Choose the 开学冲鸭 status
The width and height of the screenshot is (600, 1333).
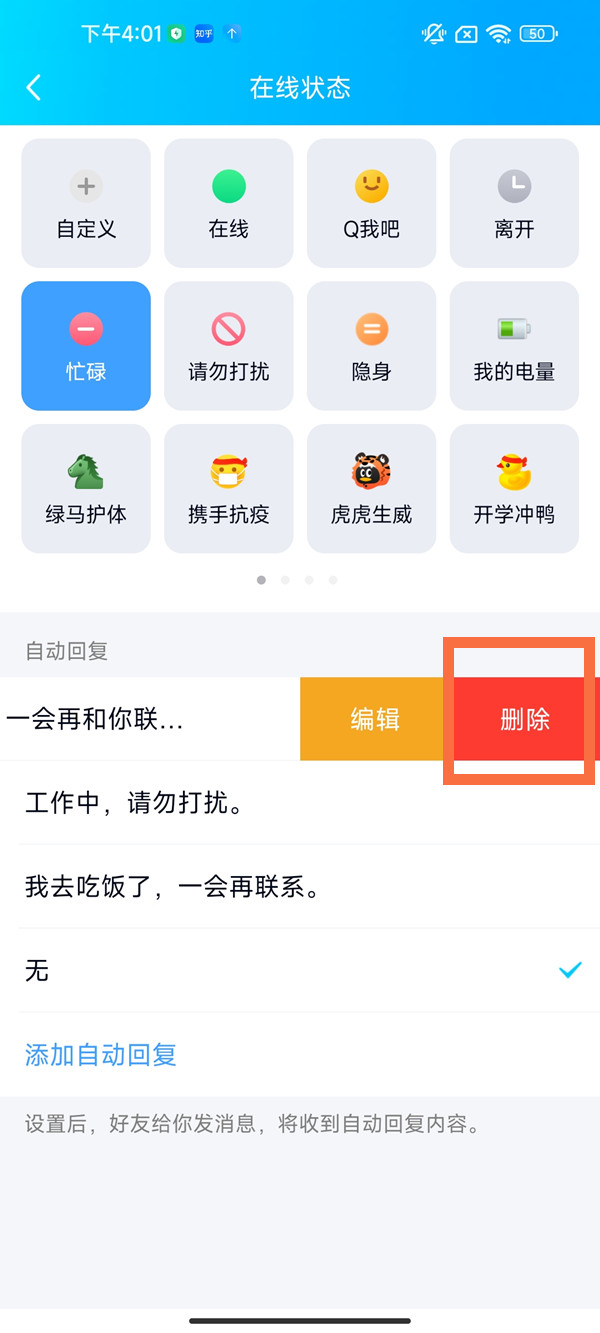point(514,489)
